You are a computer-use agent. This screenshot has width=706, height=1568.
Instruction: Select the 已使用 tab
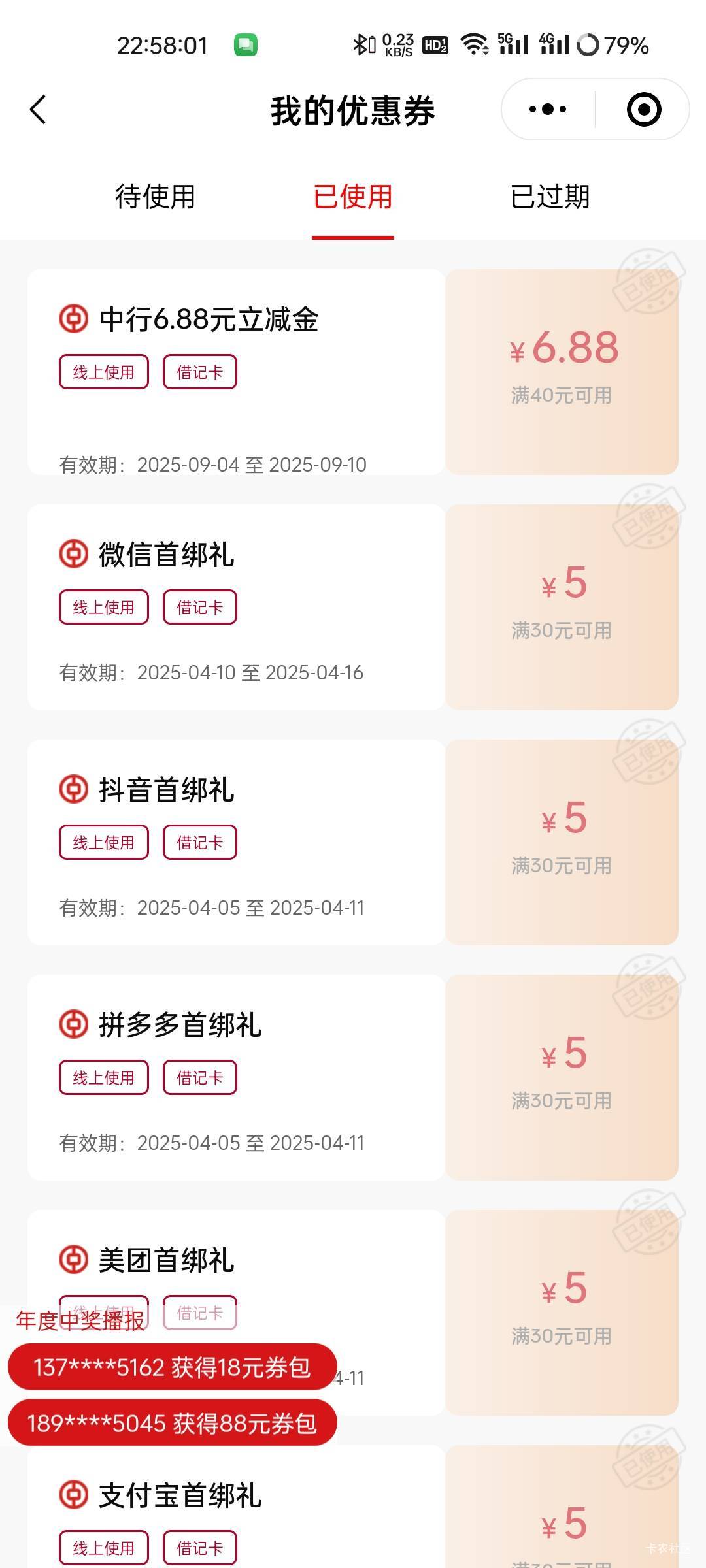(x=353, y=196)
